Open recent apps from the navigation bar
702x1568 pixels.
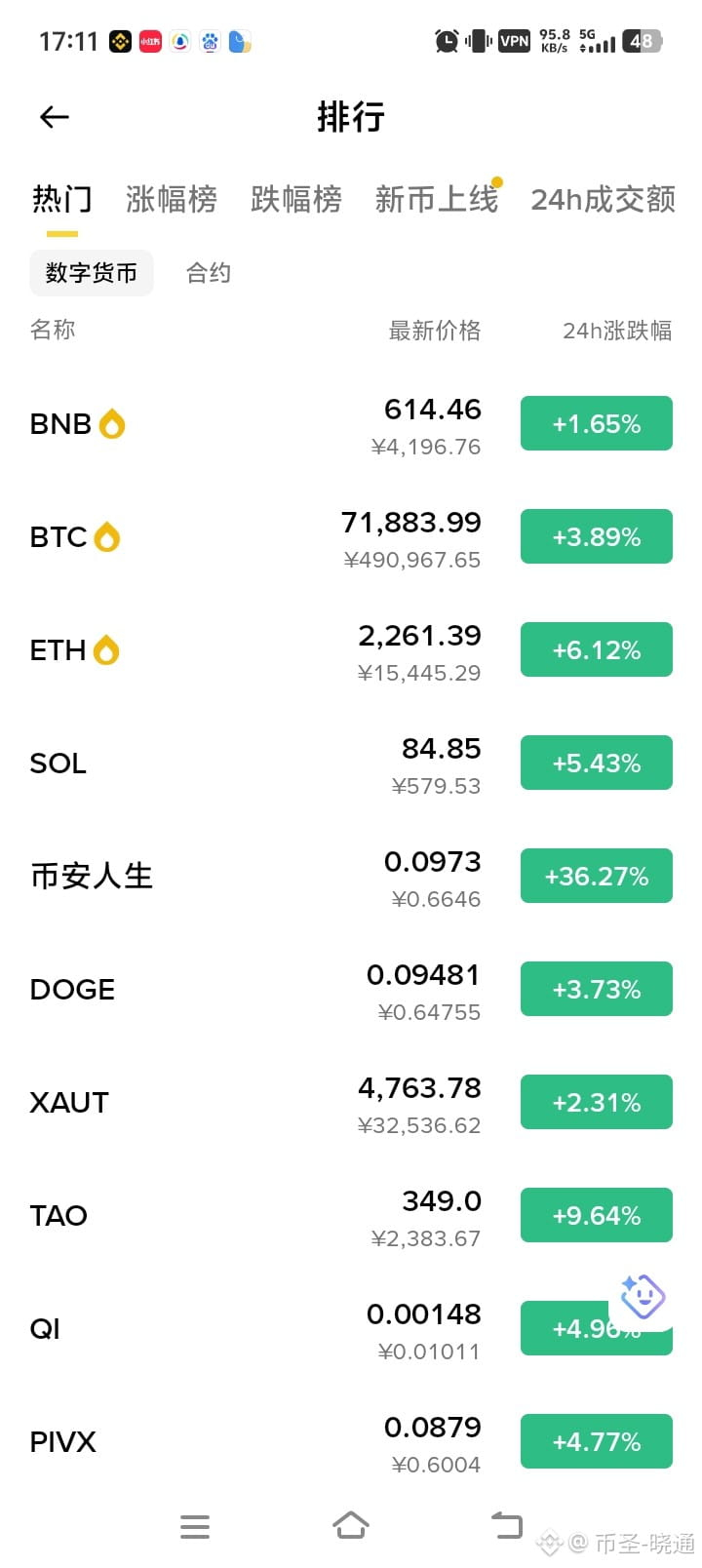tap(195, 1527)
